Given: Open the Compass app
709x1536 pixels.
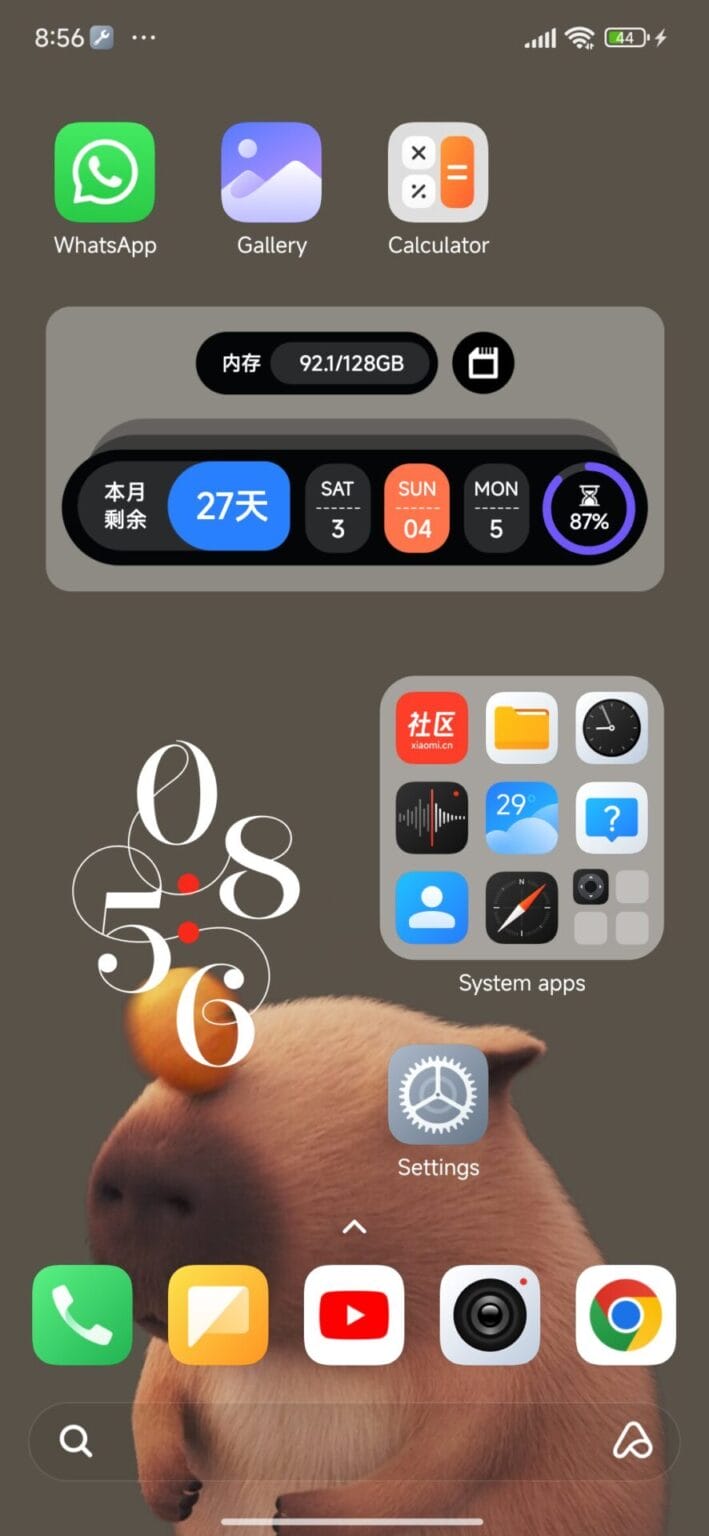Looking at the screenshot, I should pyautogui.click(x=522, y=907).
